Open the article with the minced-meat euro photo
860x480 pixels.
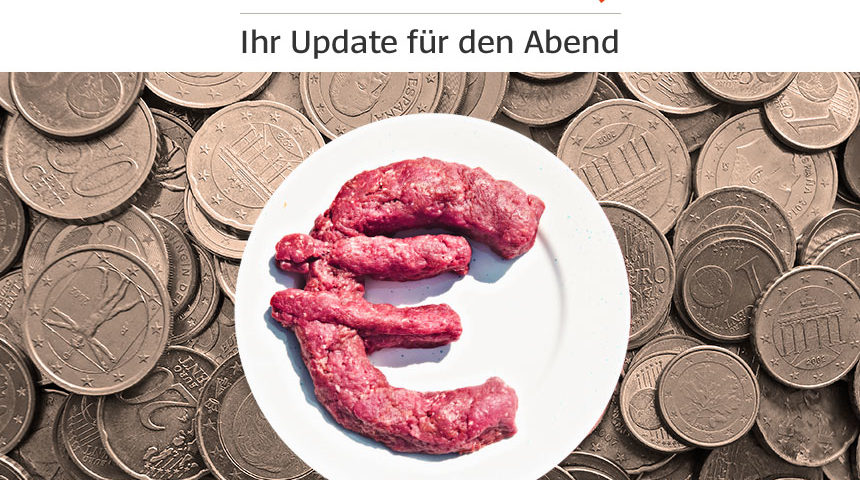click(x=430, y=290)
